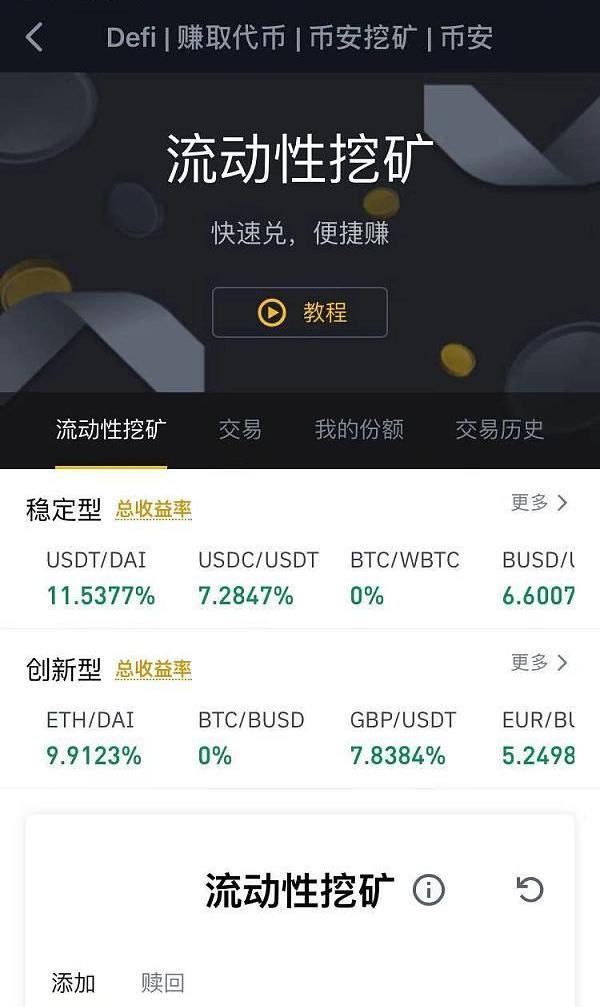Image resolution: width=600 pixels, height=1007 pixels.
Task: Open the 我的份额 tab
Action: tap(359, 430)
